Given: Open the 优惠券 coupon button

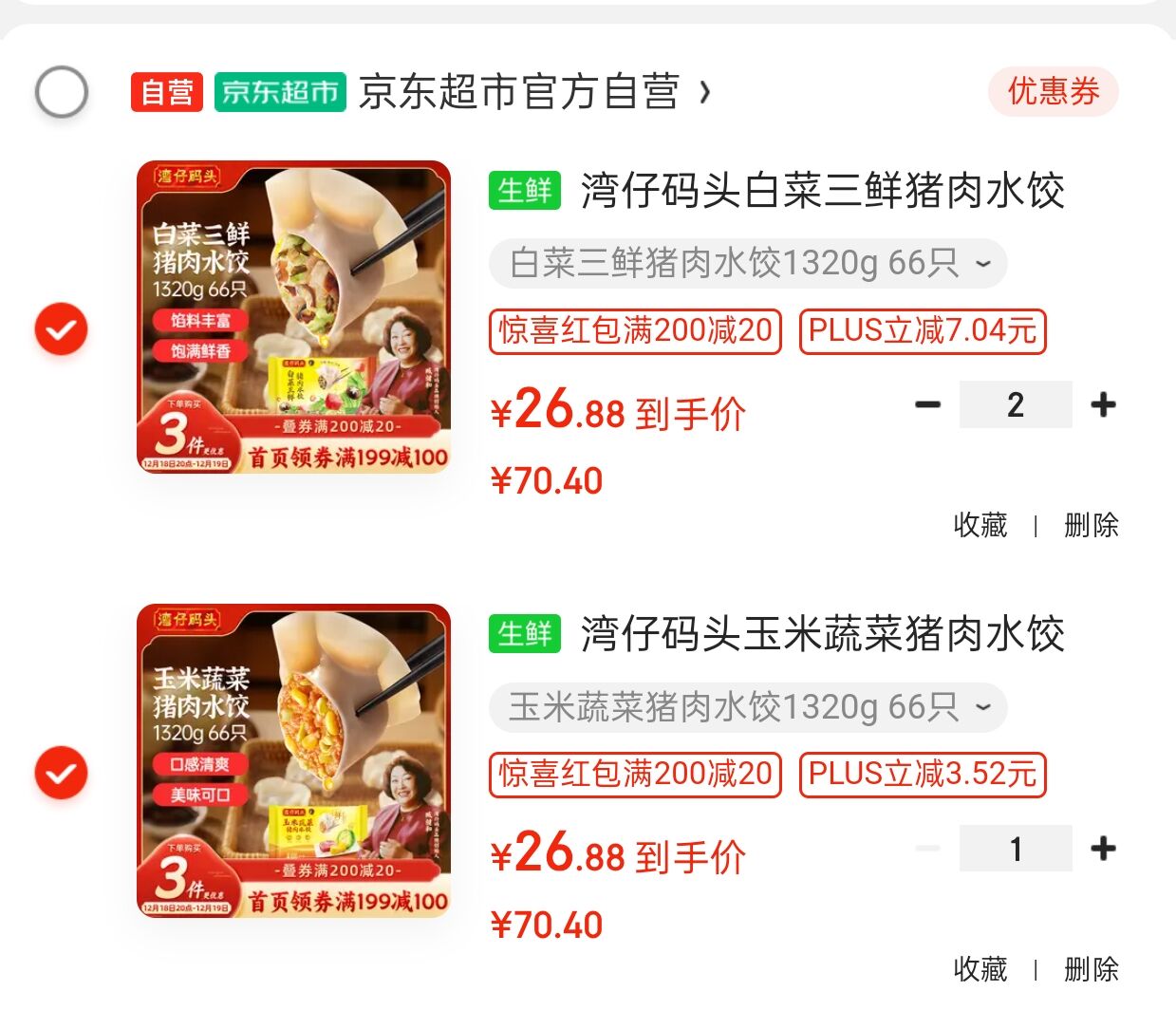Looking at the screenshot, I should pos(1054,92).
